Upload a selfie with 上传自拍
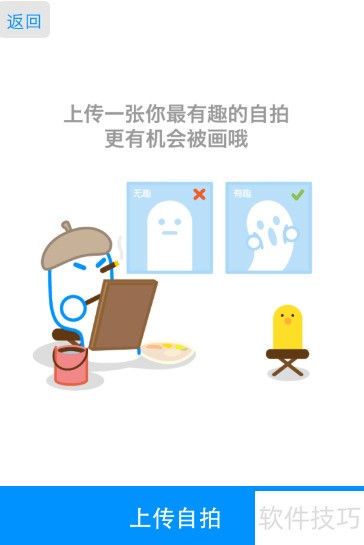Viewport: 364px width, 545px height. point(176,517)
